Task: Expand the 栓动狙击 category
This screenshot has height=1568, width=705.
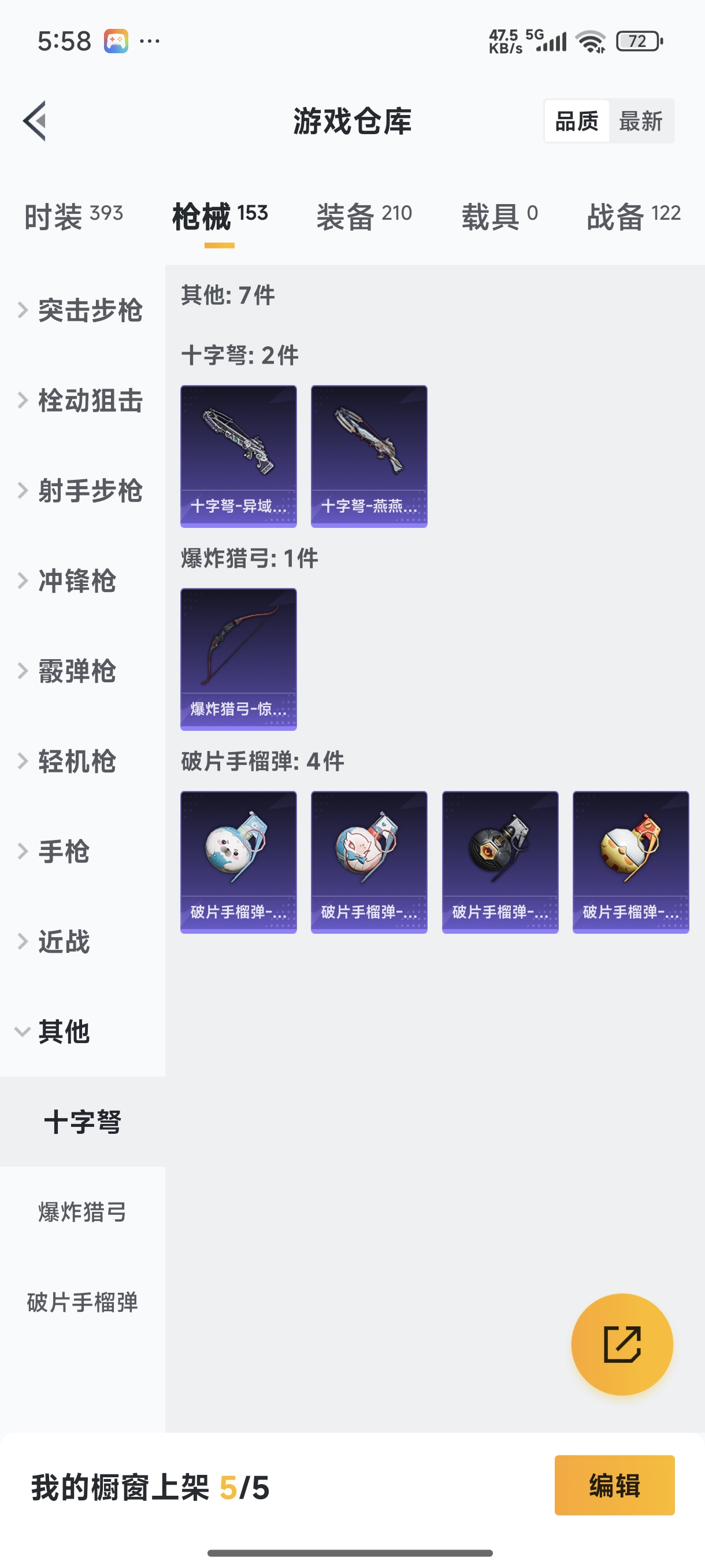Action: (x=82, y=401)
